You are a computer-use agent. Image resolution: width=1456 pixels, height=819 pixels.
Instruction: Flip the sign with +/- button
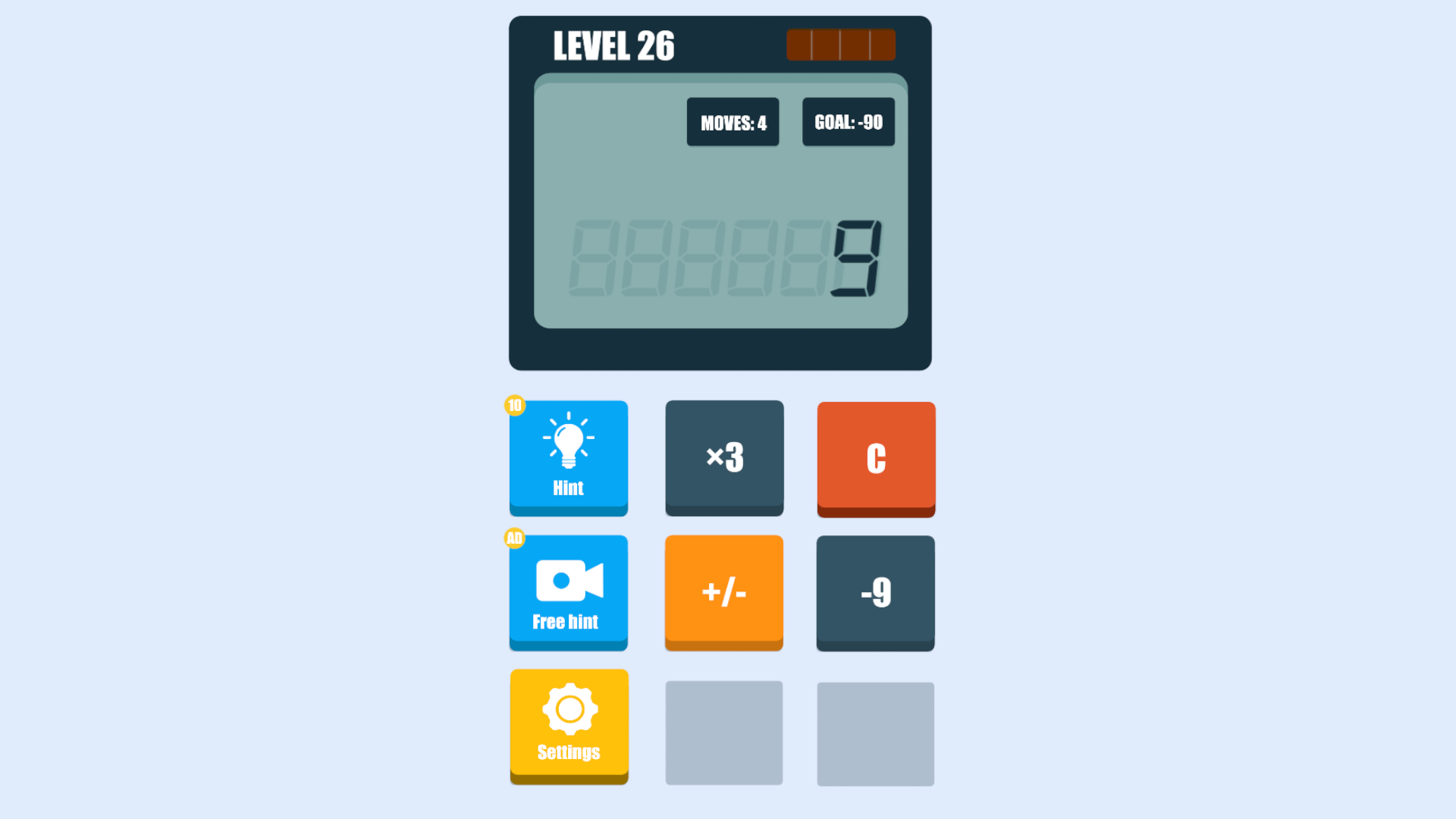[x=724, y=591]
